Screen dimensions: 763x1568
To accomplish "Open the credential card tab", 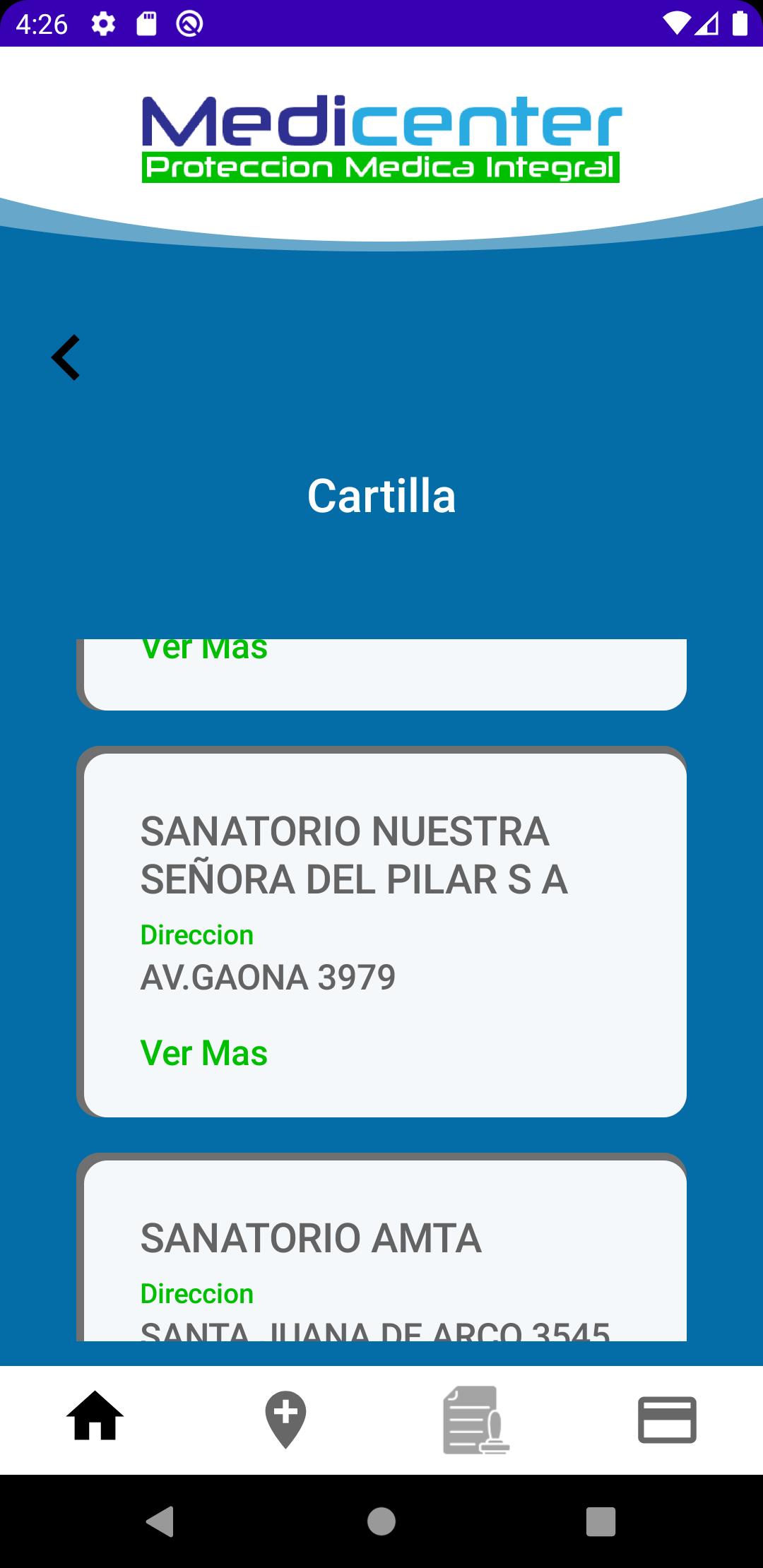I will (667, 1420).
